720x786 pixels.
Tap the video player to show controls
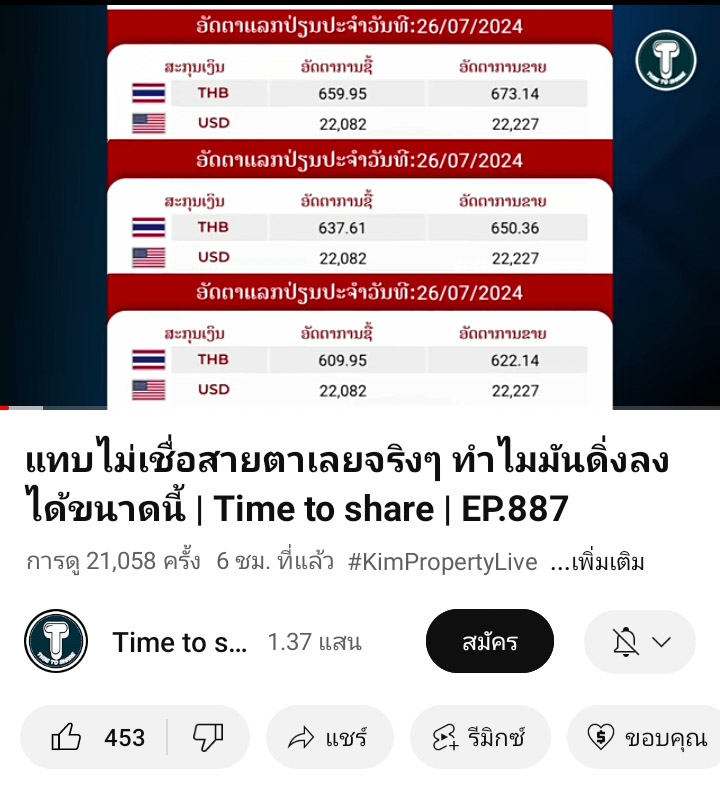(360, 205)
